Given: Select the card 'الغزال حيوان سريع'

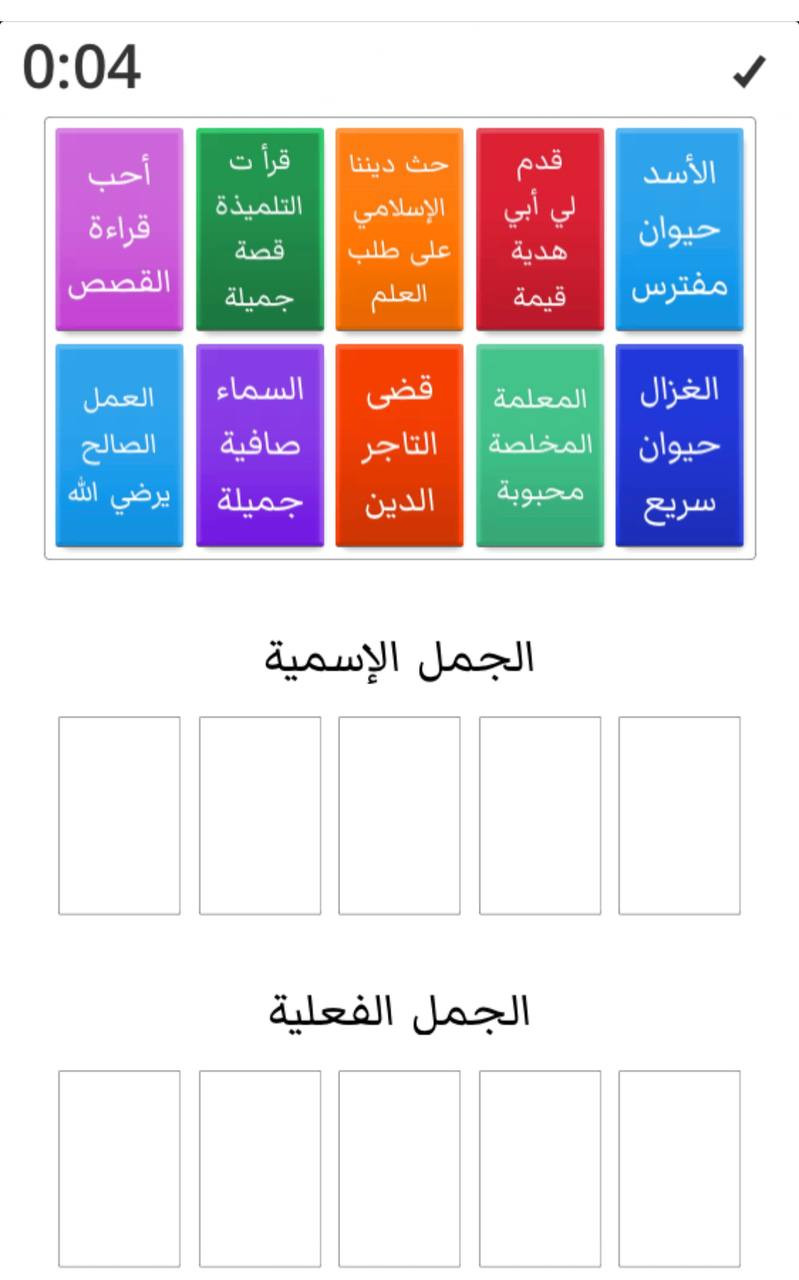Looking at the screenshot, I should tap(679, 446).
